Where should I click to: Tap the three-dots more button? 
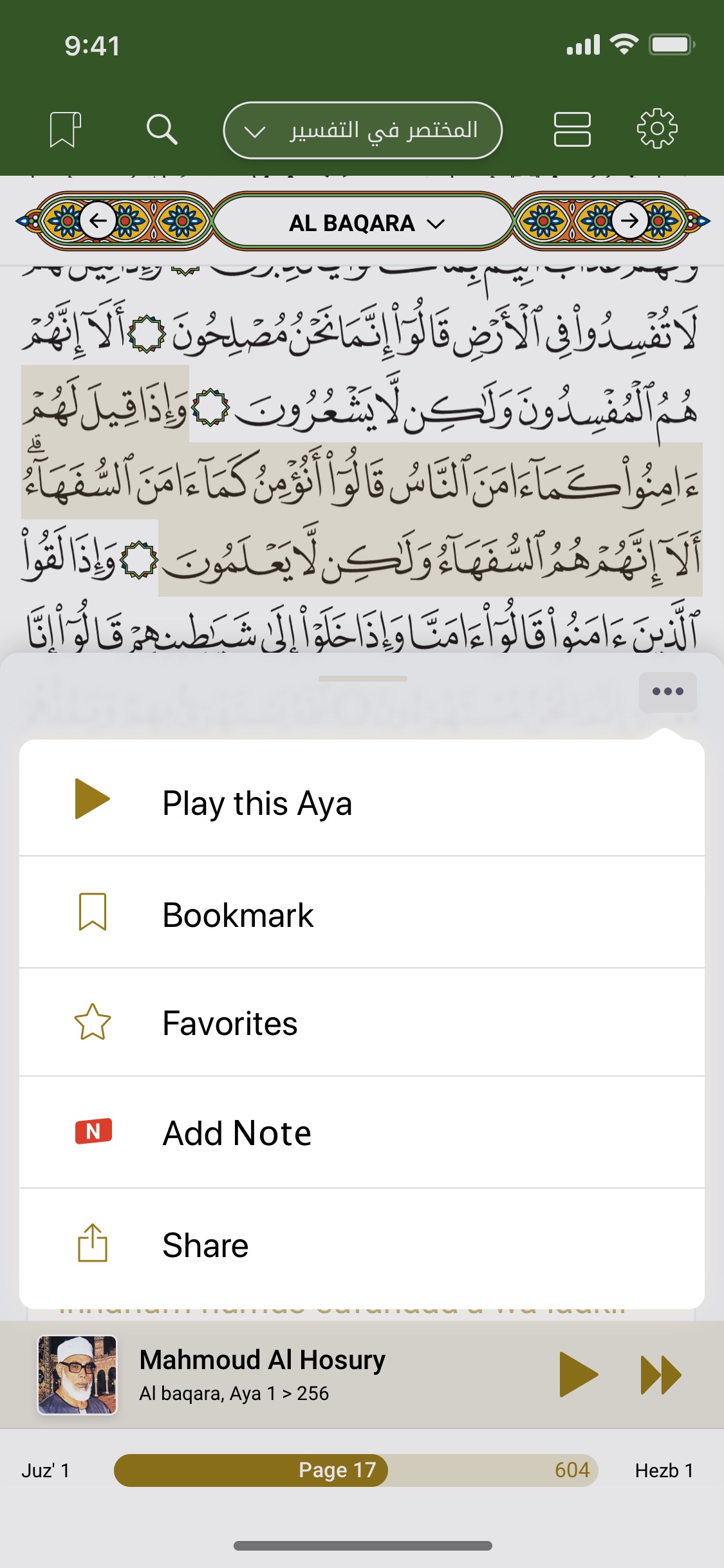(667, 691)
